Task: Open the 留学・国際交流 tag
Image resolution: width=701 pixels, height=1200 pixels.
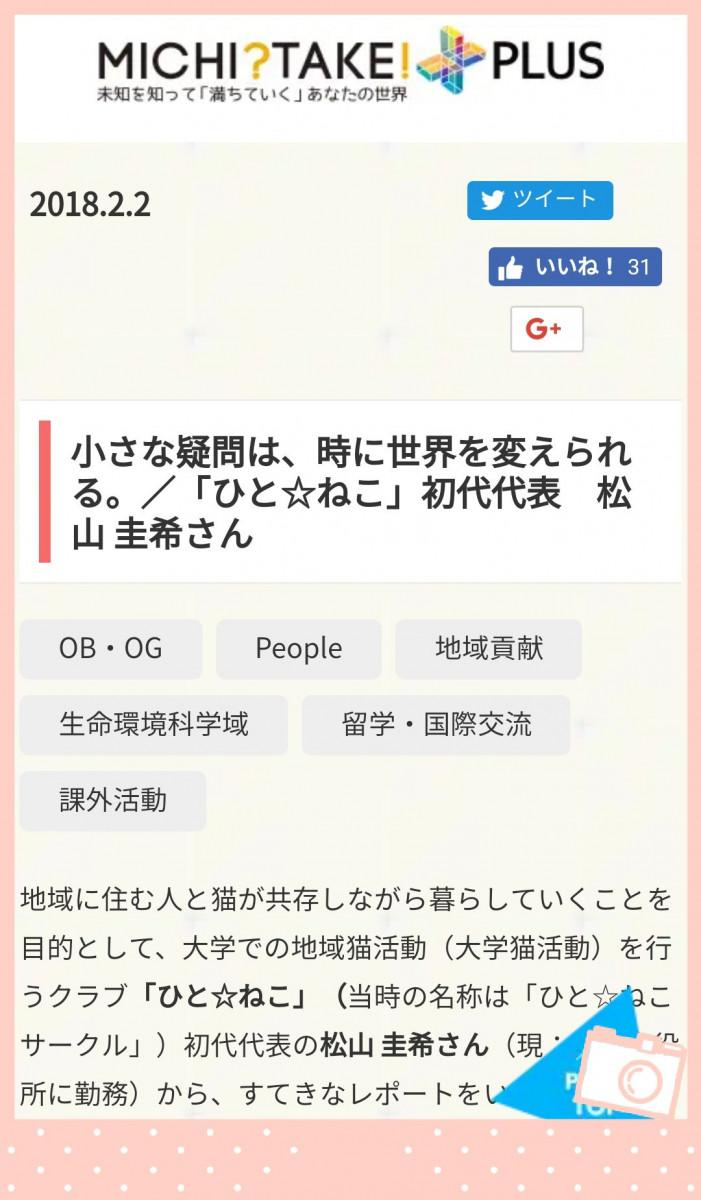Action: (x=436, y=725)
